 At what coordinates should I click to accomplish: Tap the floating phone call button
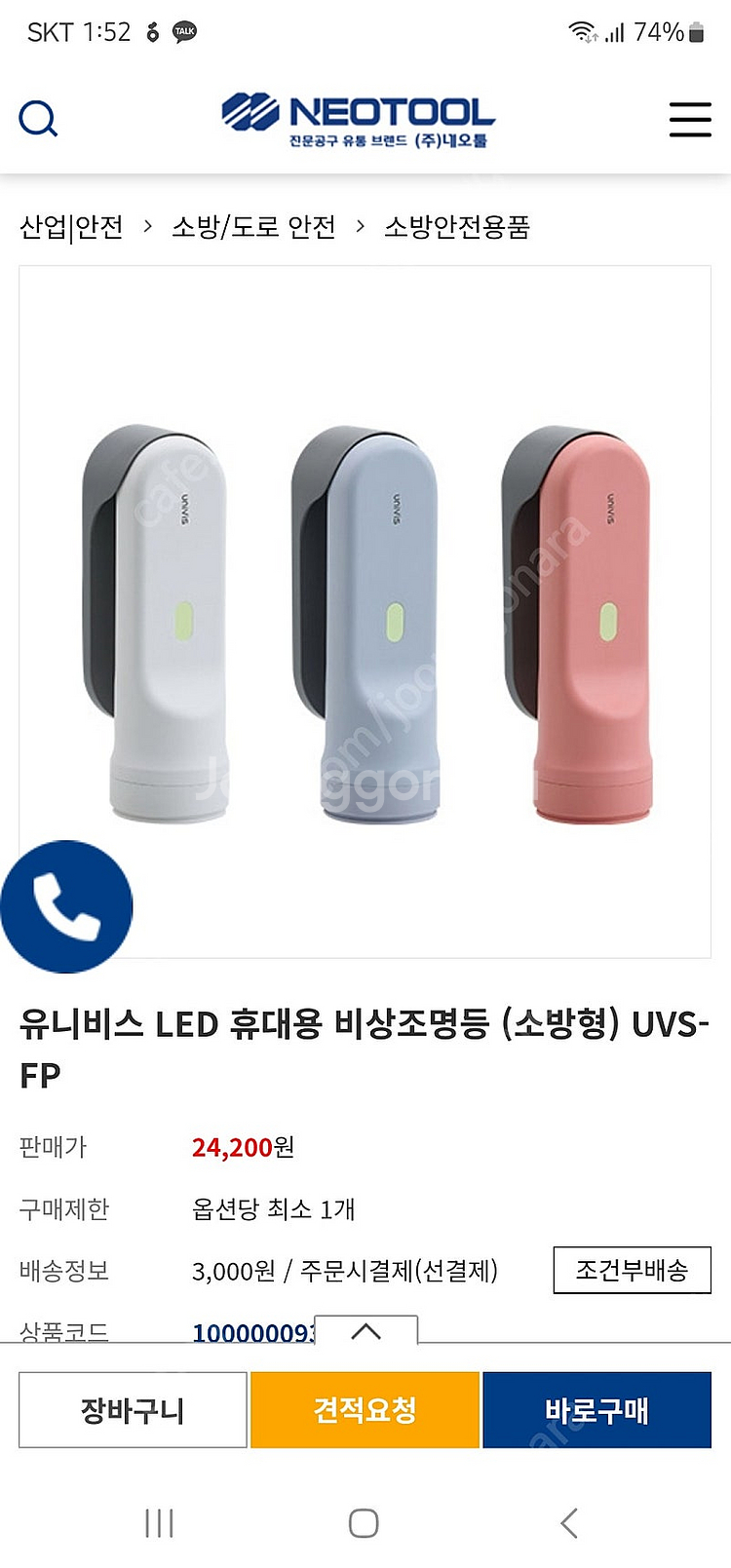click(66, 906)
